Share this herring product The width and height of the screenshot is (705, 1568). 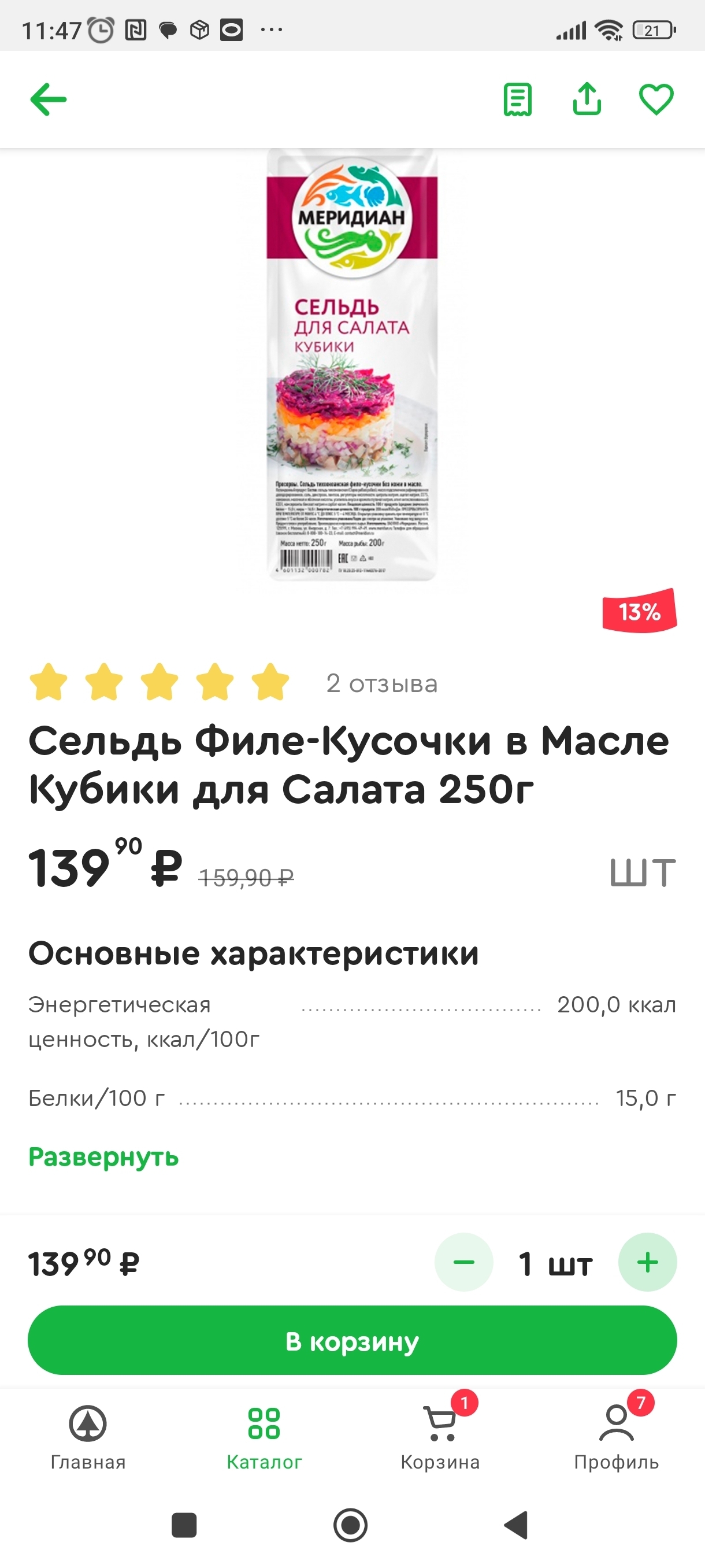click(587, 99)
